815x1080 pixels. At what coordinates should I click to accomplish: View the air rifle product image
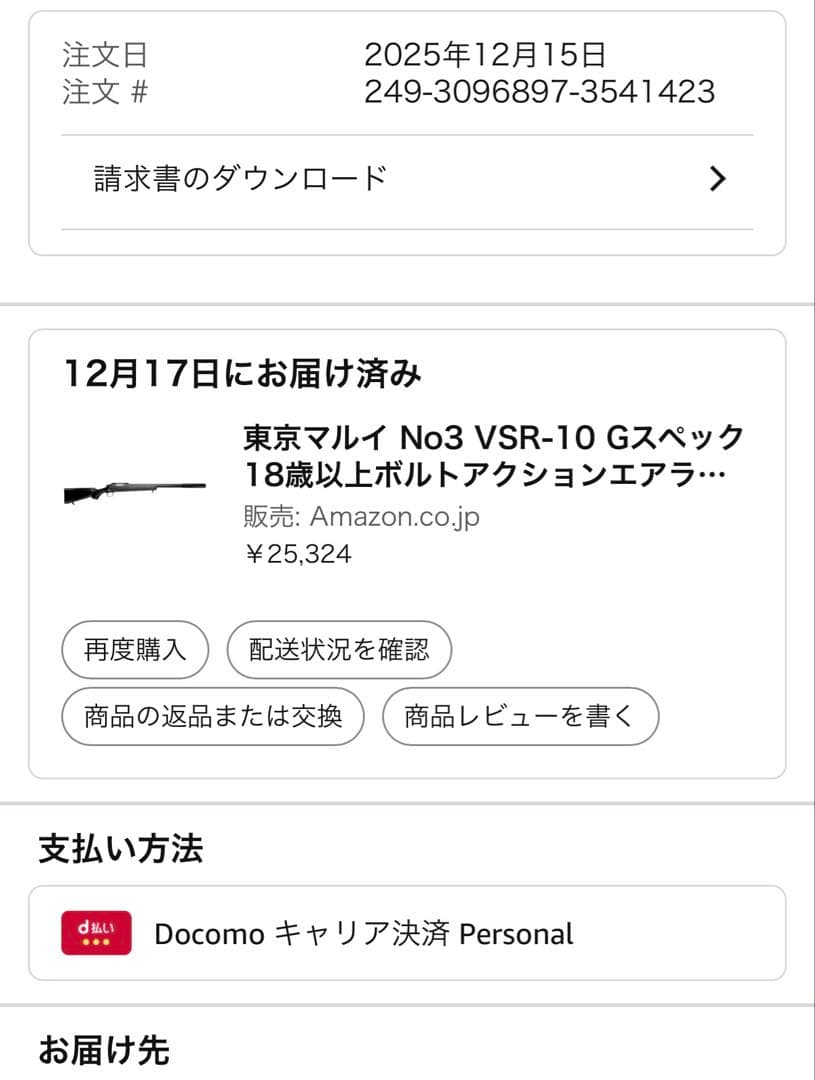(x=135, y=491)
